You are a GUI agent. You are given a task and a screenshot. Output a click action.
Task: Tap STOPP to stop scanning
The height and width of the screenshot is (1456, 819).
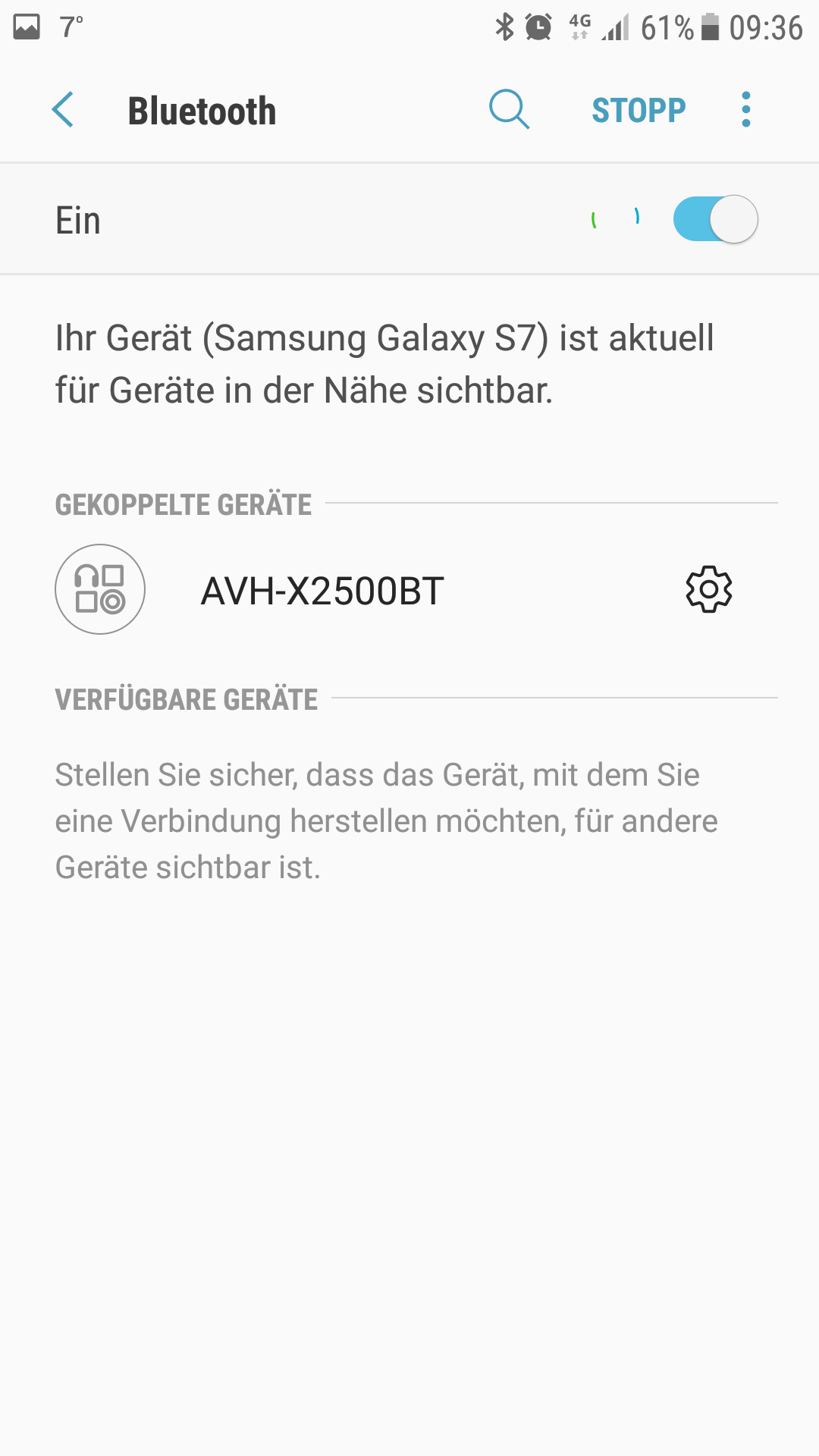coord(639,111)
